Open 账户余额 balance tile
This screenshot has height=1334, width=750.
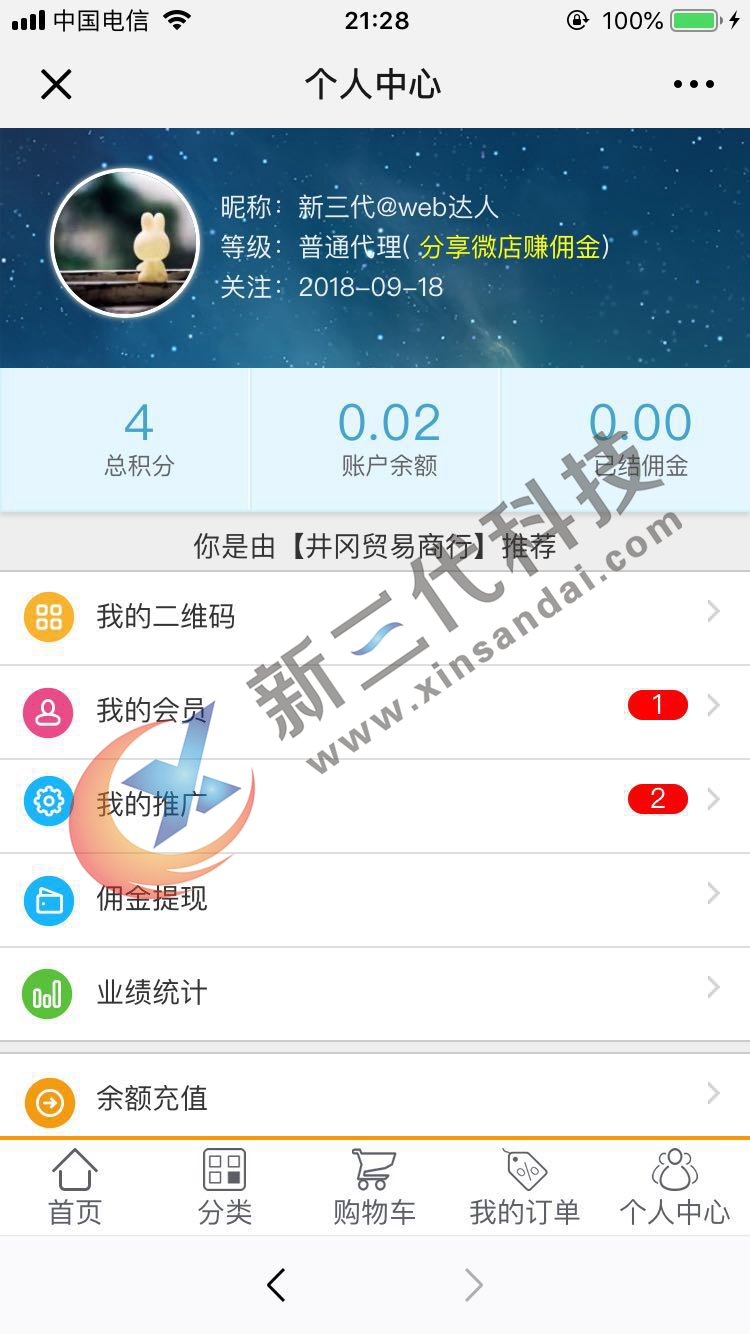[389, 439]
